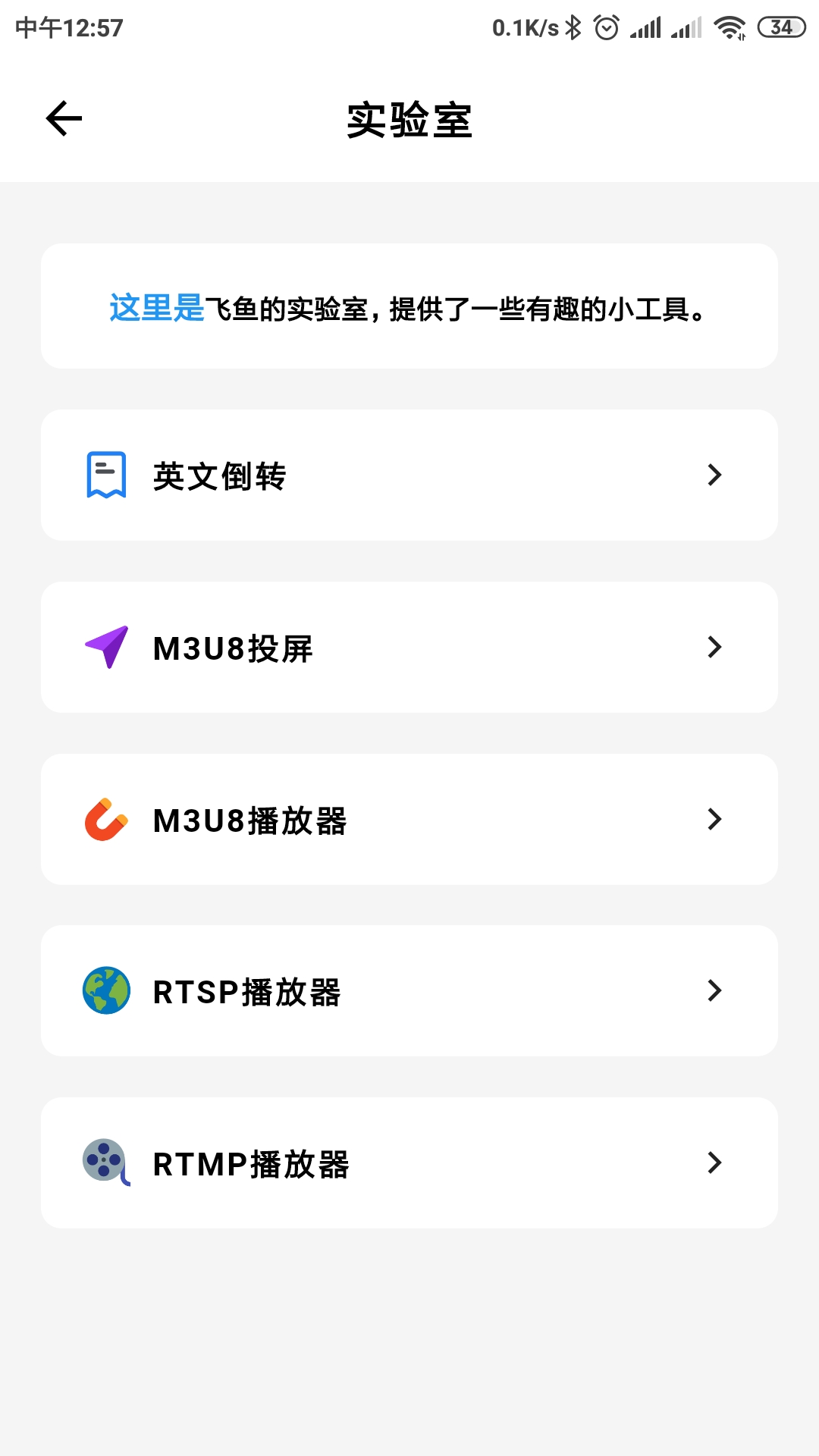Open the 英文倒转 tool
This screenshot has width=819, height=1456.
pos(409,475)
